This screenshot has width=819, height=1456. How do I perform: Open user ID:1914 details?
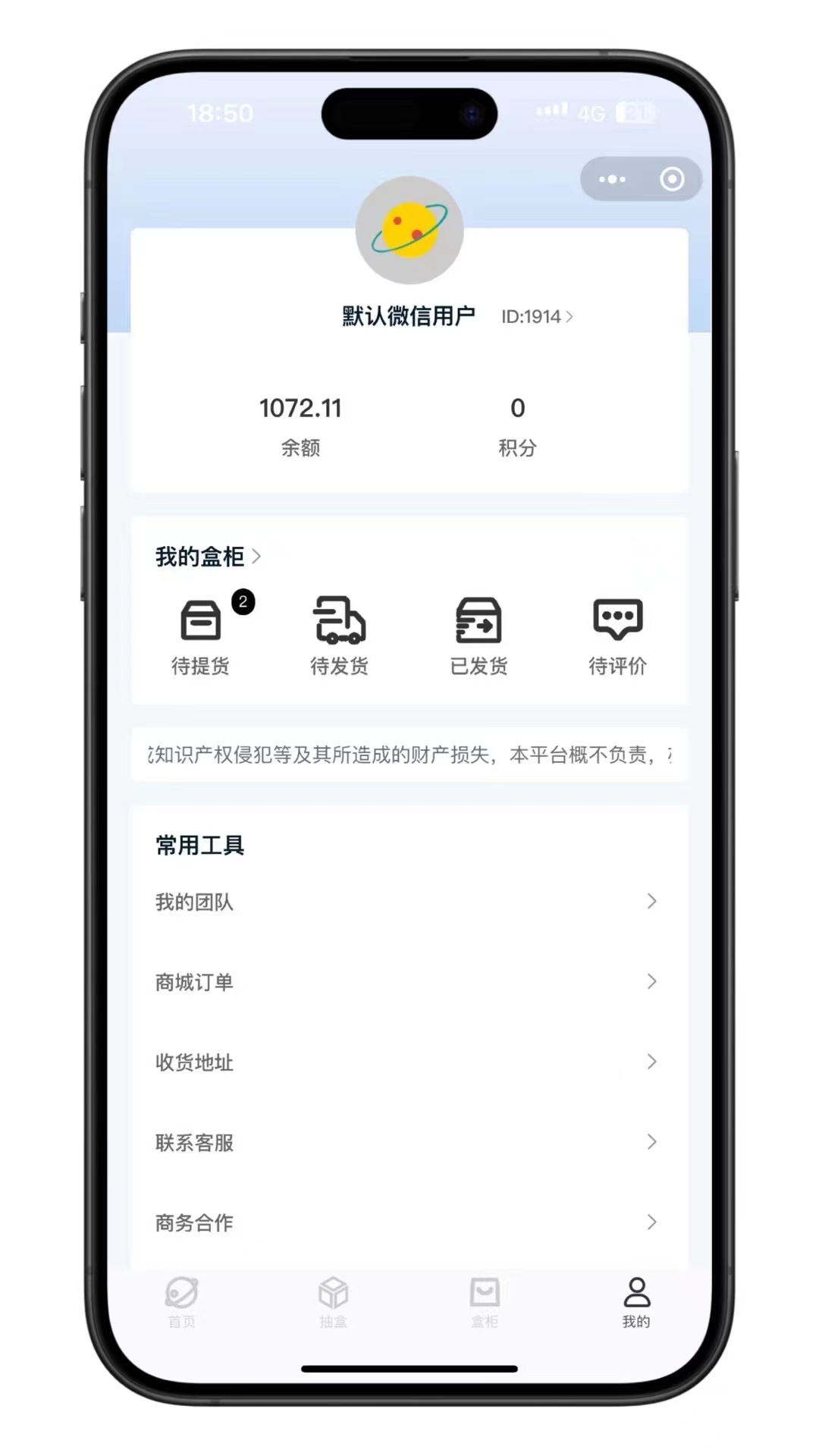[536, 316]
